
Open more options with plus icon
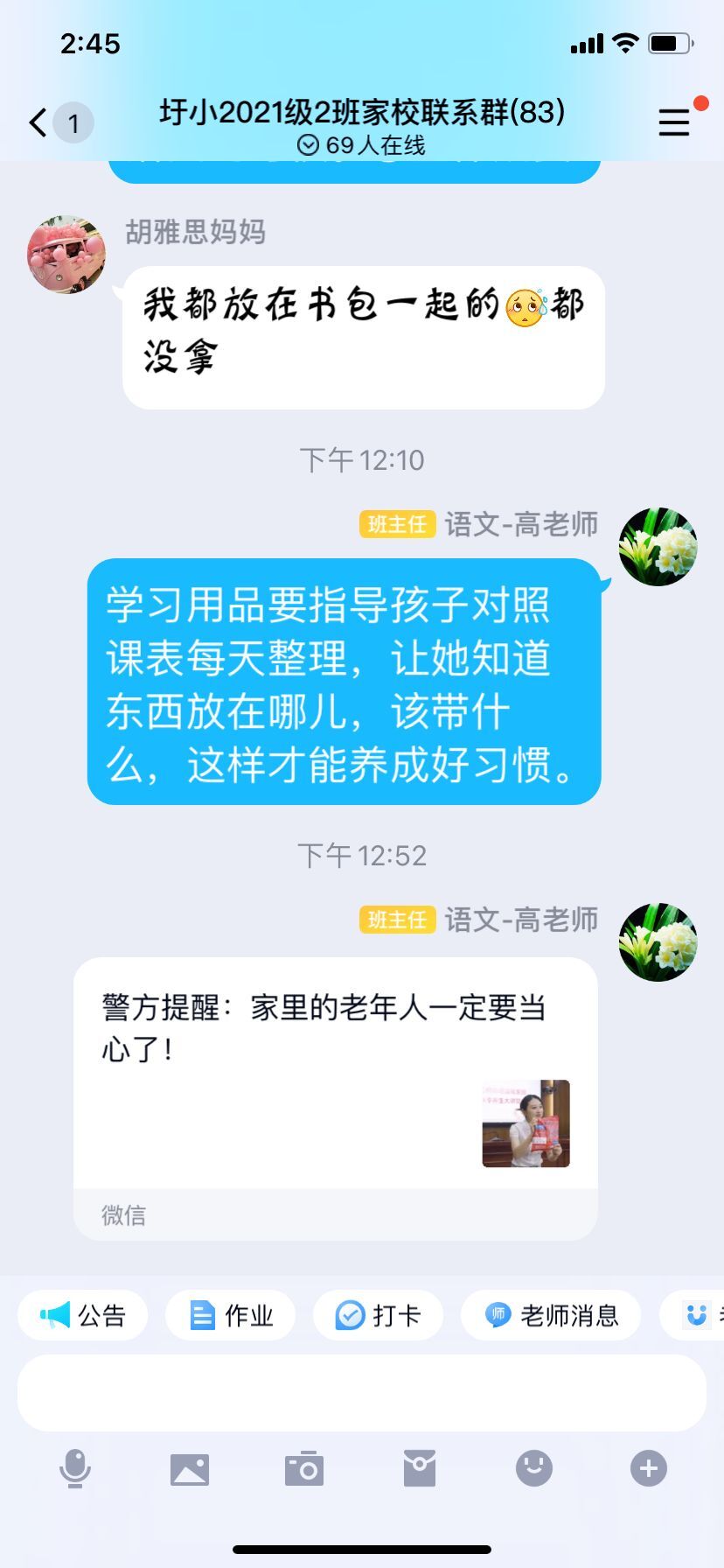(649, 1468)
